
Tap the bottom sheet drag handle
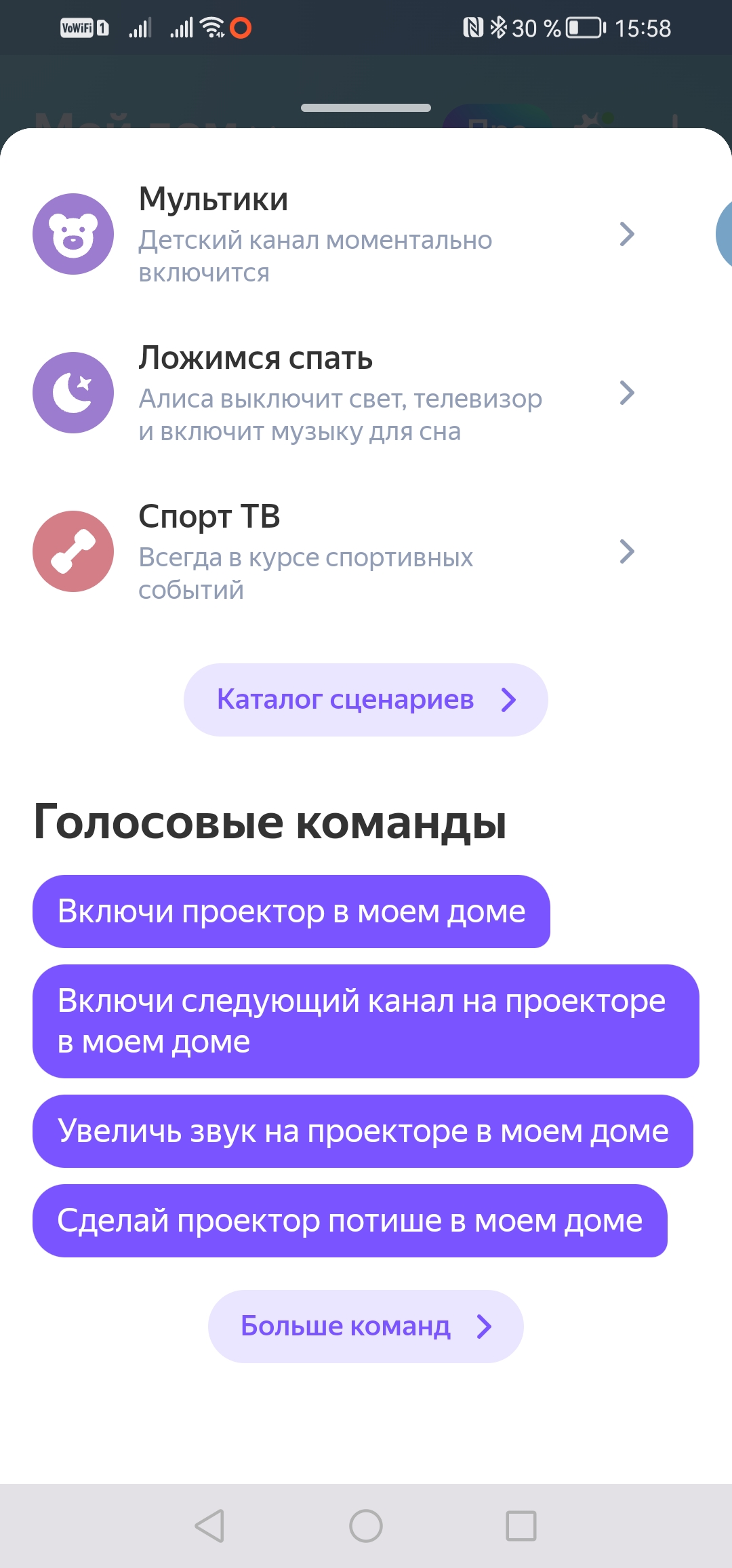click(365, 108)
